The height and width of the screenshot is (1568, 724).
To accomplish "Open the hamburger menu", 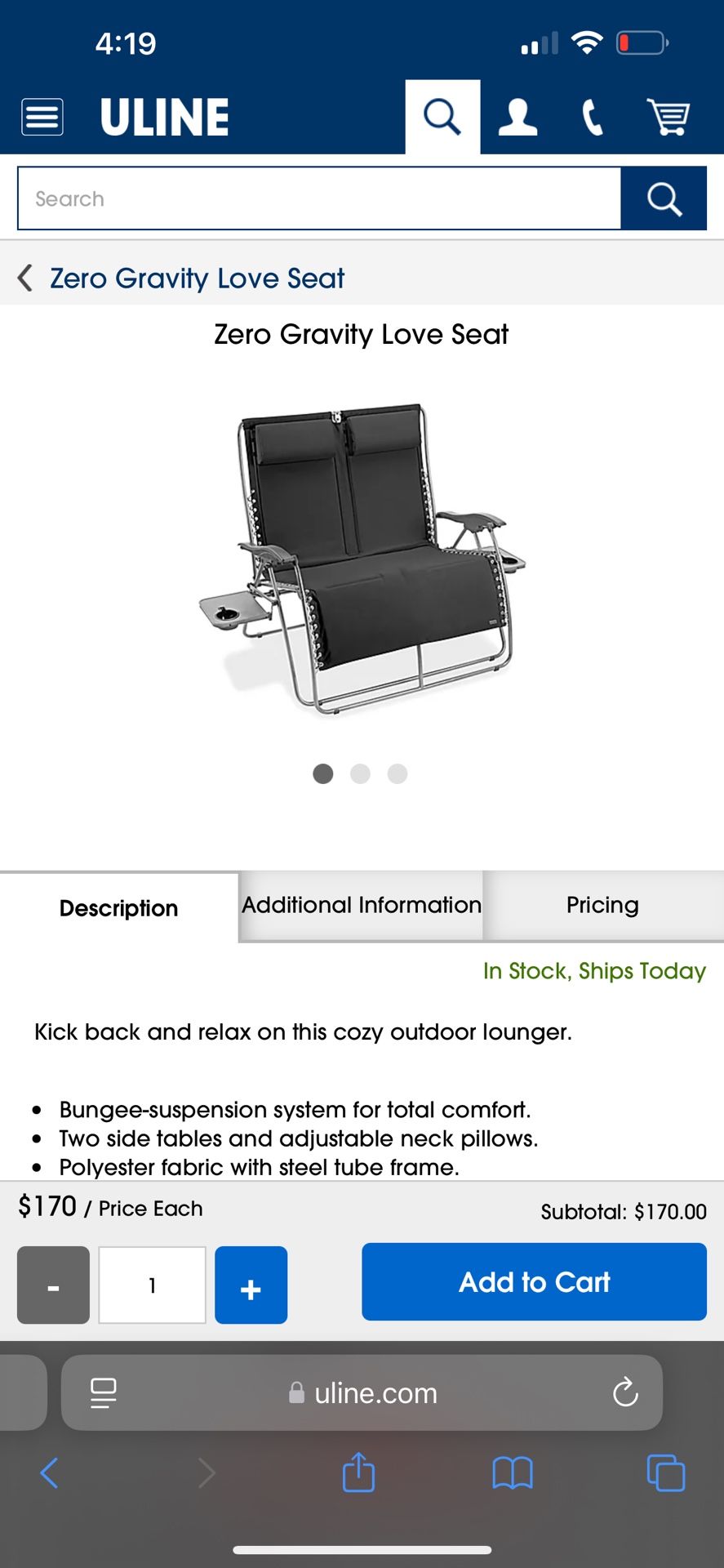I will [42, 117].
